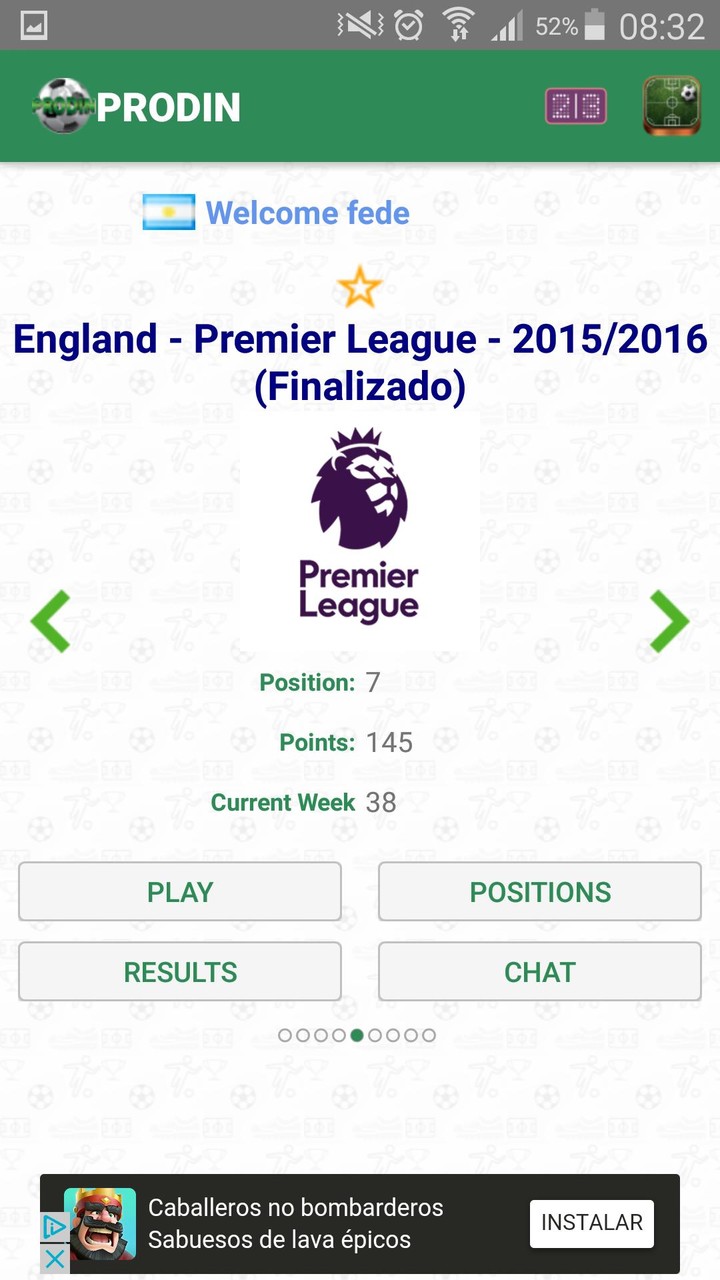Viewport: 720px width, 1280px height.
Task: View the RESULTS
Action: tap(180, 972)
